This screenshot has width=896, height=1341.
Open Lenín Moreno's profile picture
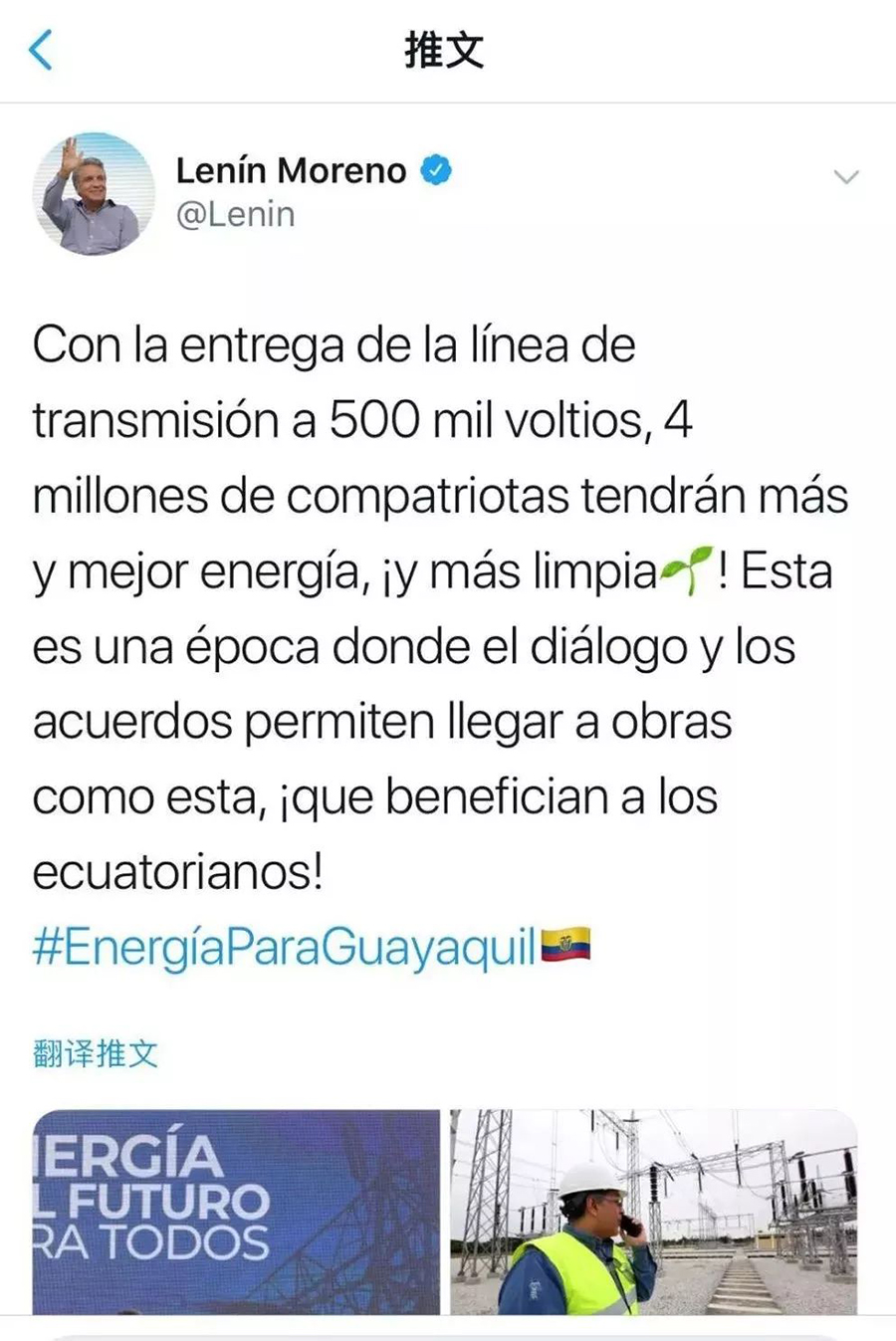pos(94,194)
